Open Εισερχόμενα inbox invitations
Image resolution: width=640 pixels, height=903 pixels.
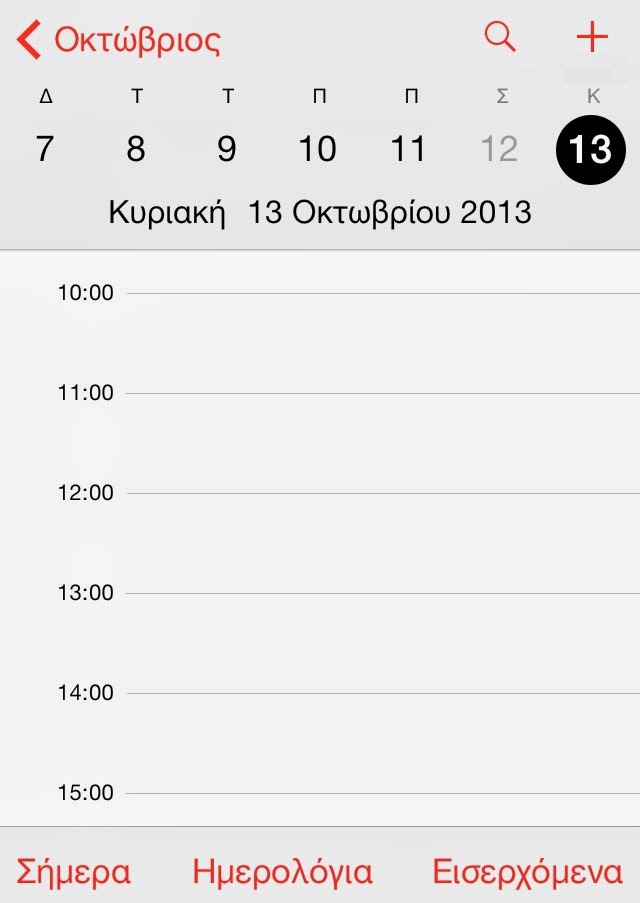pyautogui.click(x=527, y=872)
